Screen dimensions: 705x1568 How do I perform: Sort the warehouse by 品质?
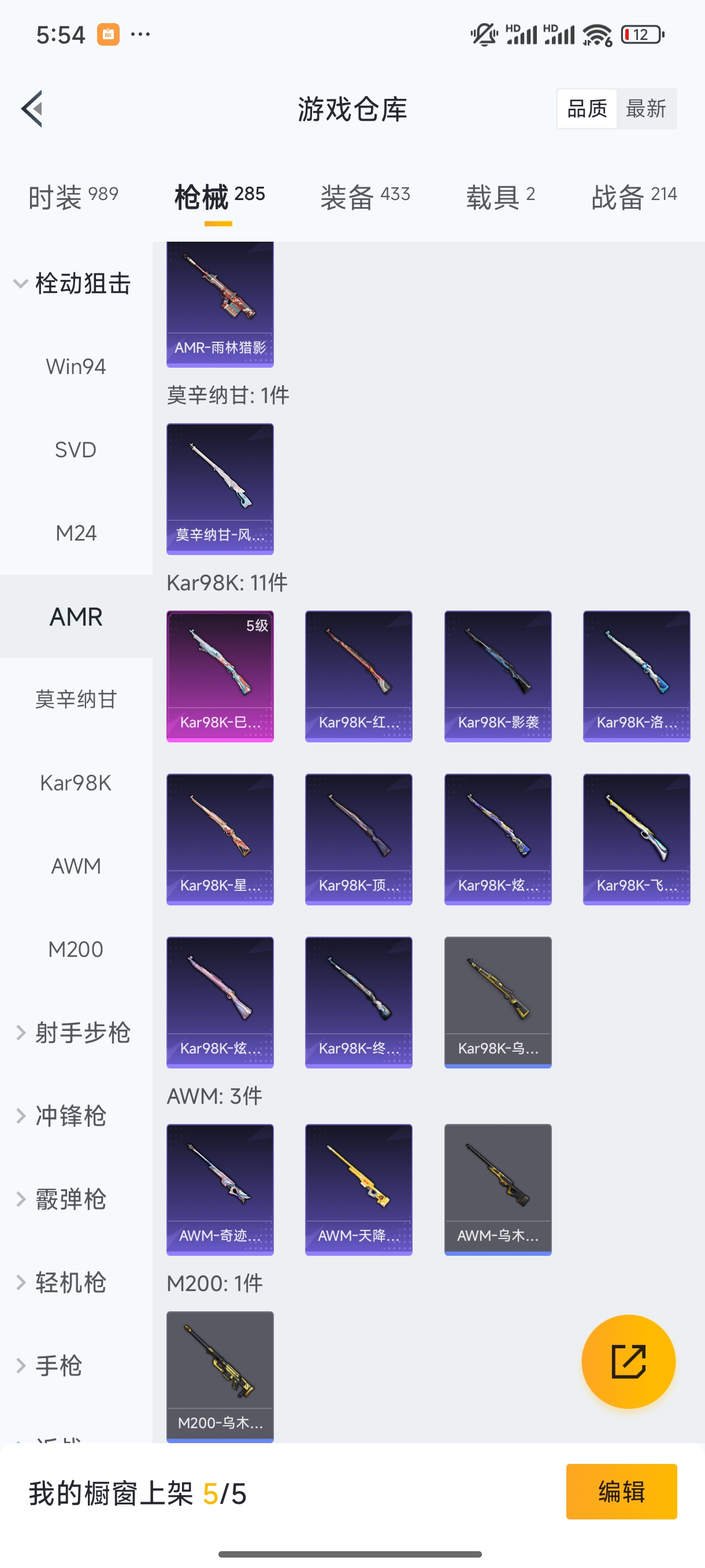pos(587,109)
